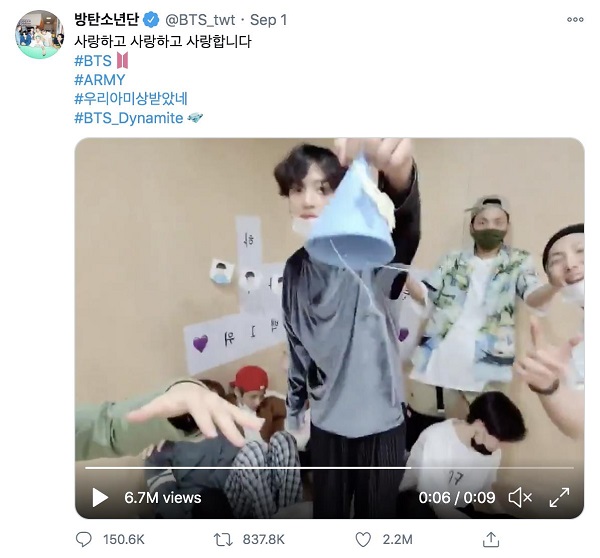Share this tweet
600x558 pixels.
point(491,540)
